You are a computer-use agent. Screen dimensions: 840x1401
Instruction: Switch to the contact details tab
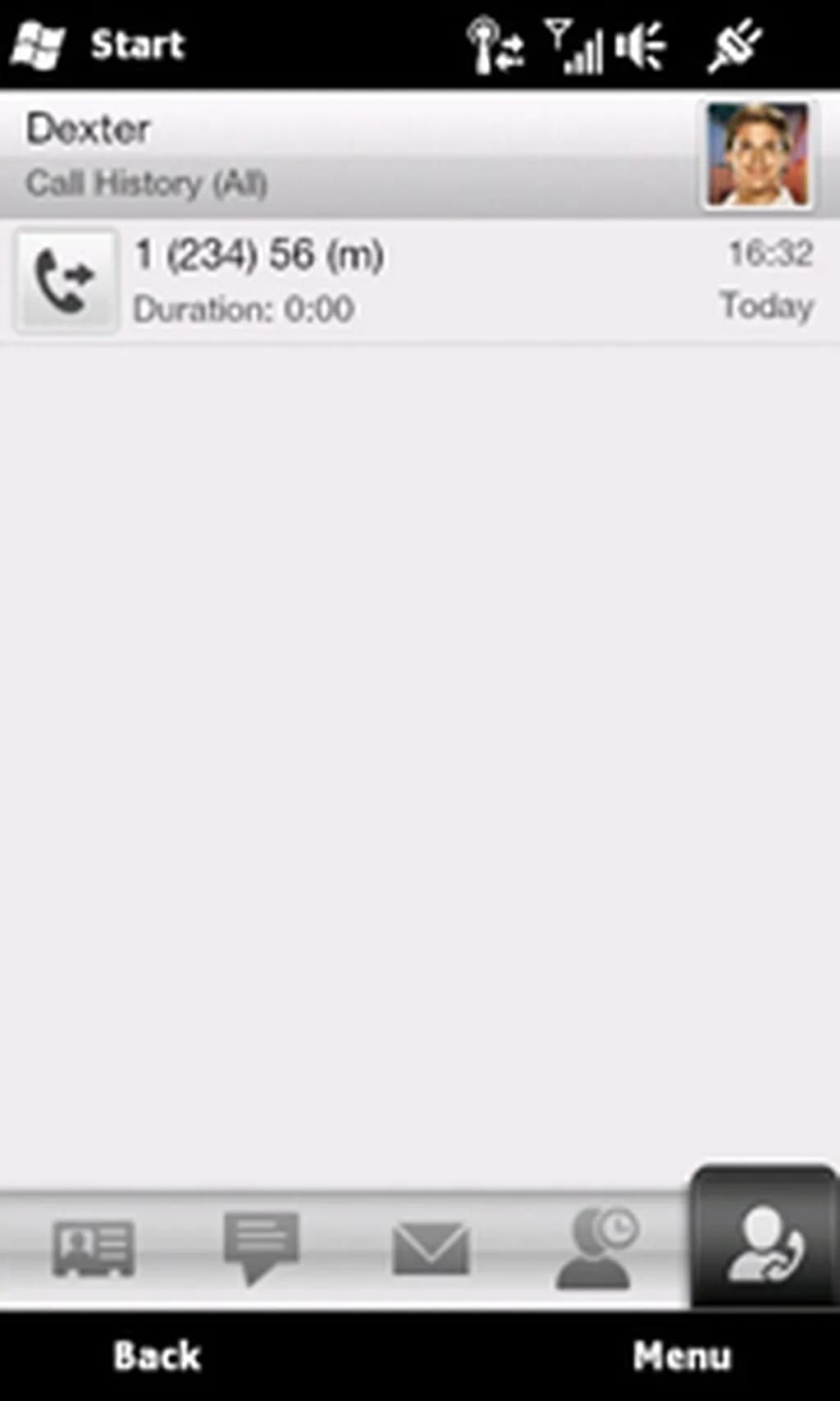[92, 1248]
